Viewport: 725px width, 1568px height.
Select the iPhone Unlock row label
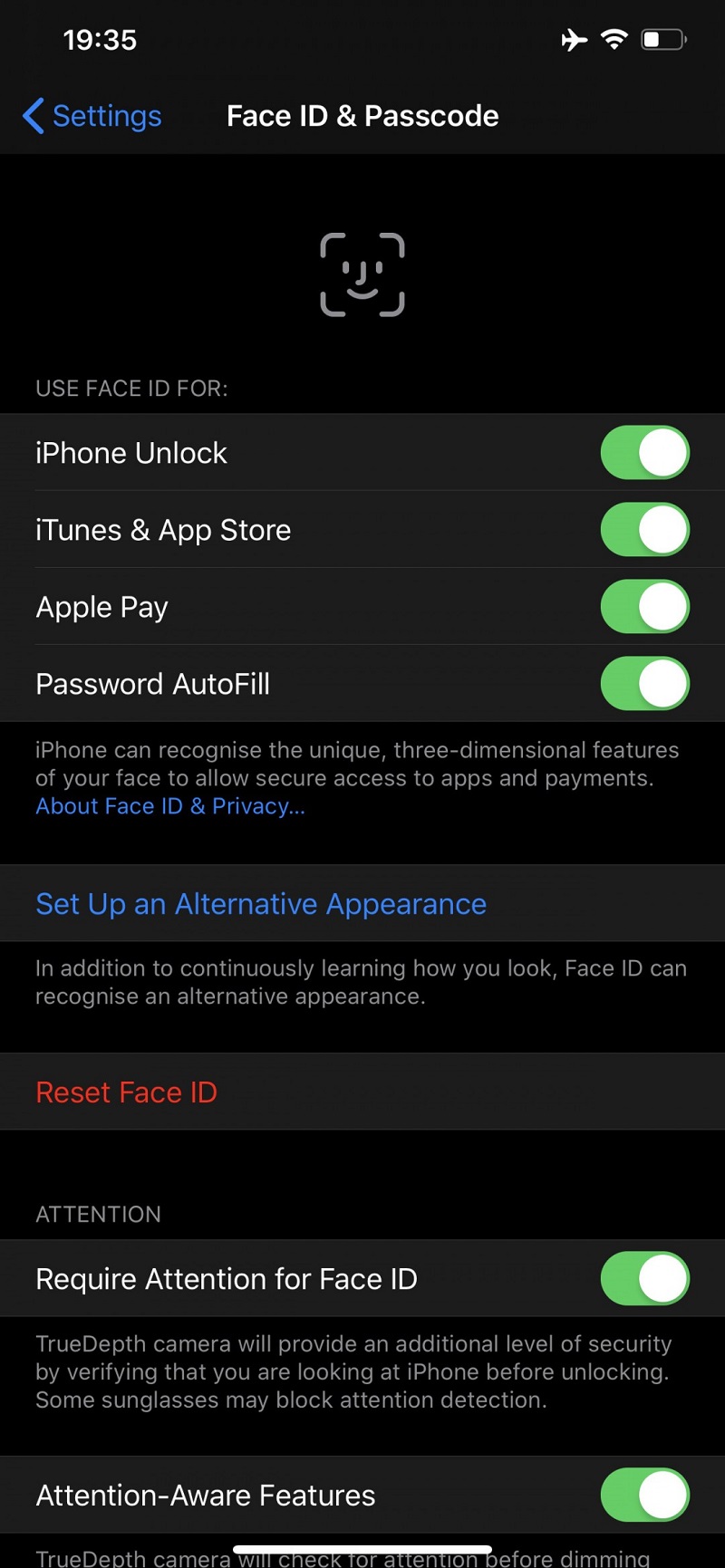coord(131,453)
